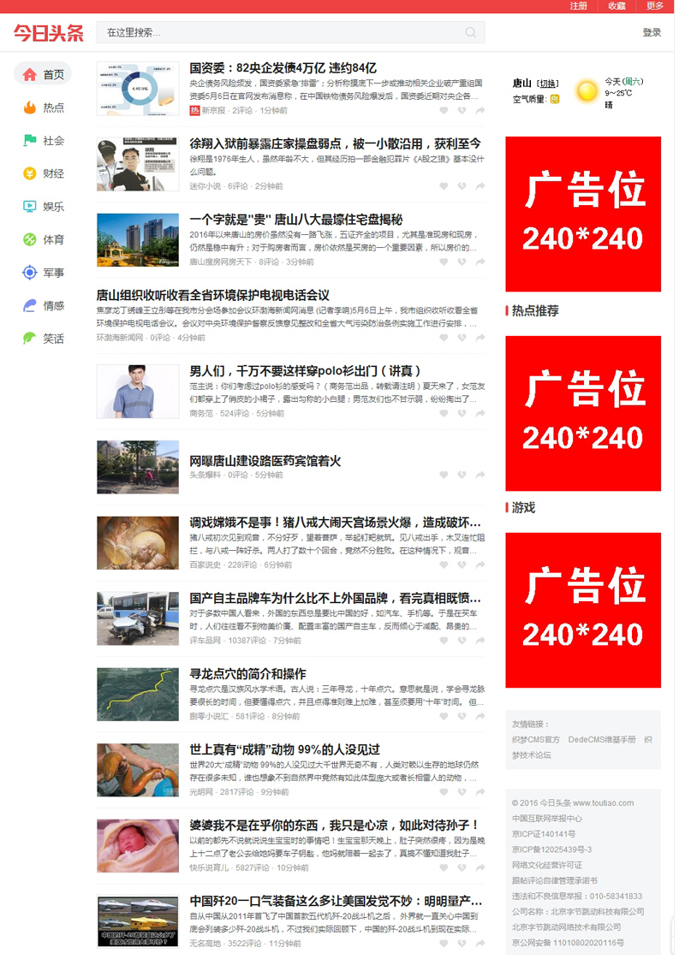Read 唐山组织收听收看全省环境保护电视电话会议 article
Viewport: 675px width, 955px height.
(212, 295)
